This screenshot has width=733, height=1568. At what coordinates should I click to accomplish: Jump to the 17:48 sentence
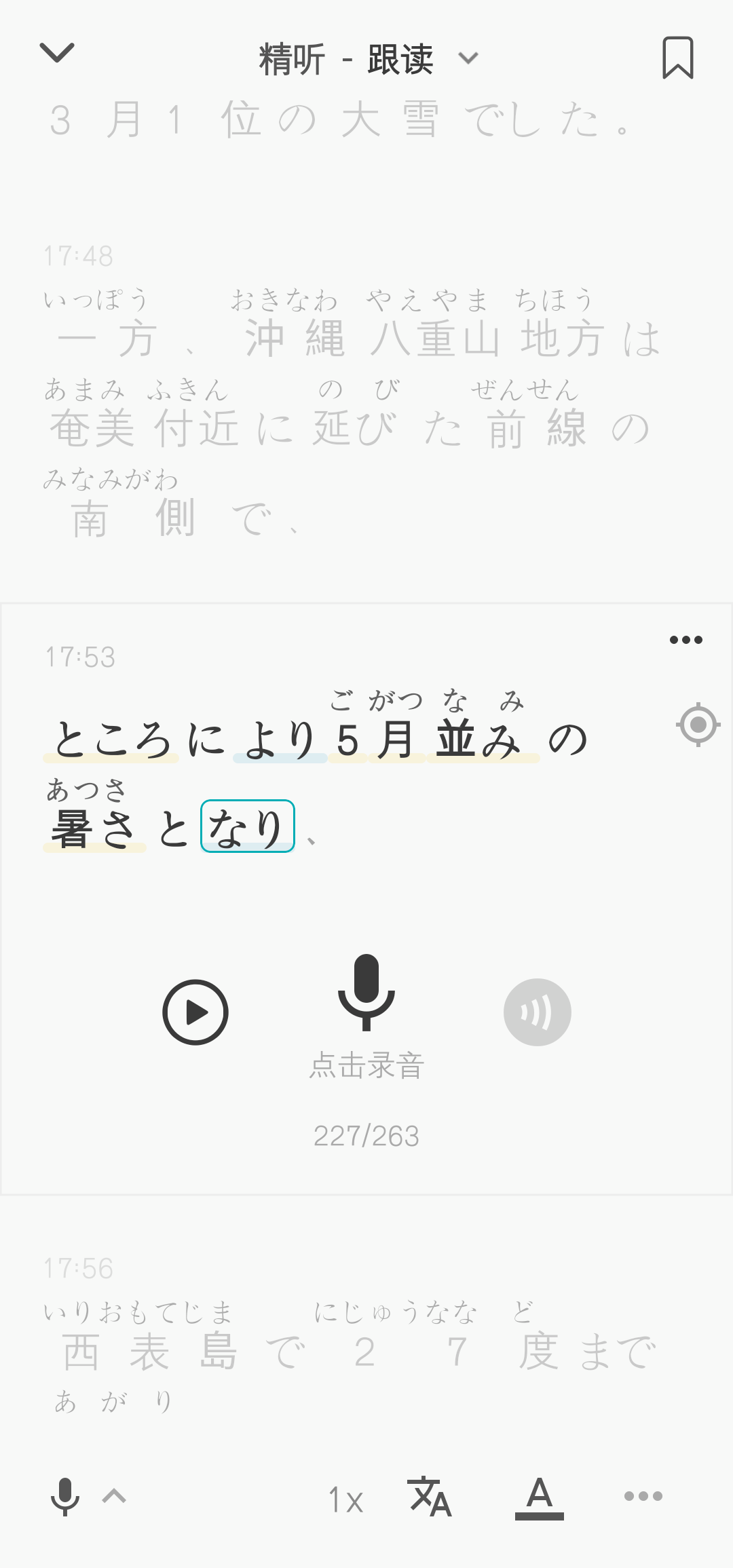tap(353, 407)
